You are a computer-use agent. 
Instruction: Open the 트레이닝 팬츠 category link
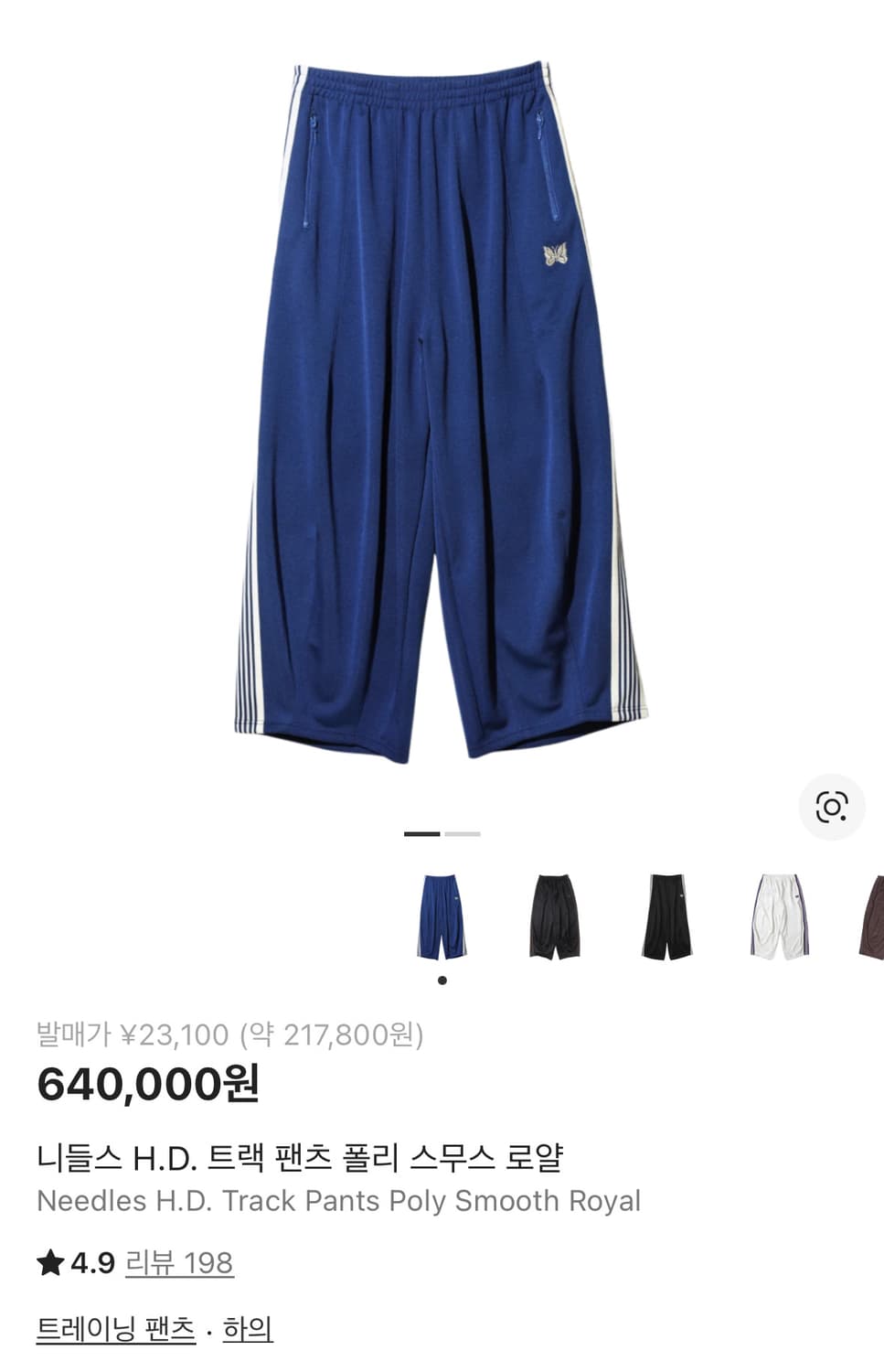(116, 1328)
